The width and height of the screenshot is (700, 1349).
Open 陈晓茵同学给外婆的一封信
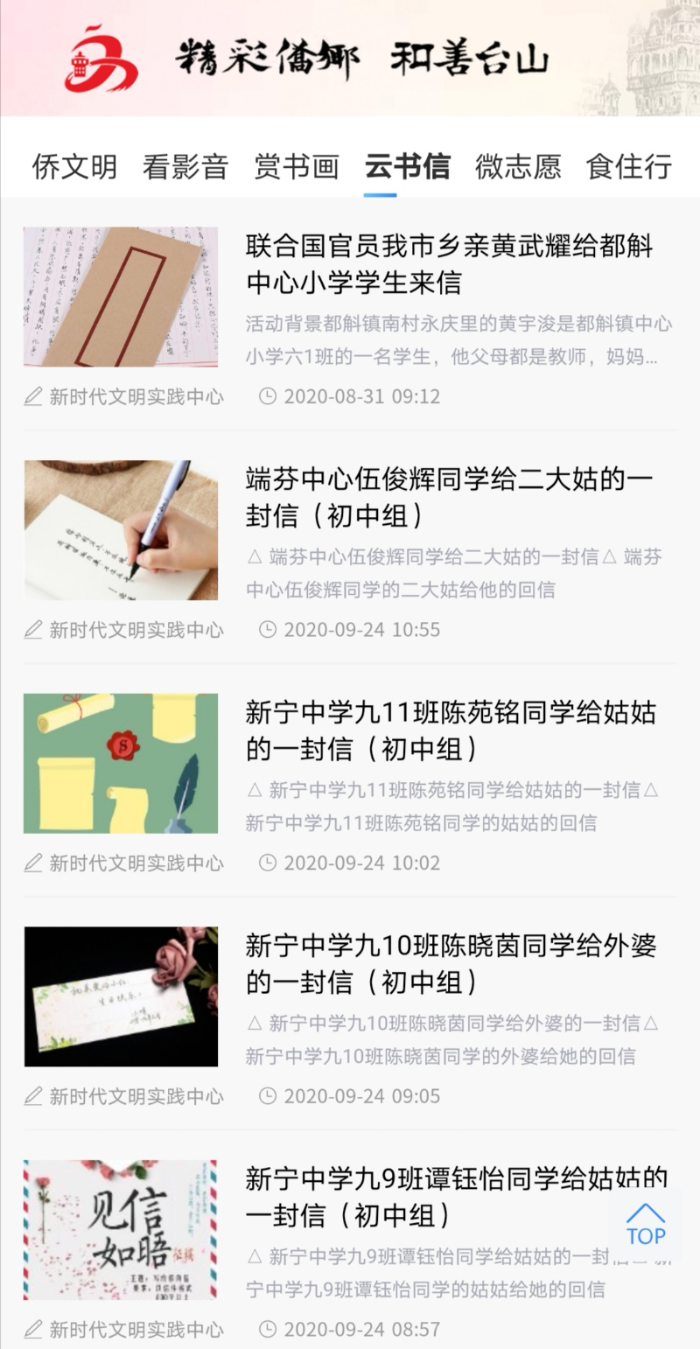point(448,963)
